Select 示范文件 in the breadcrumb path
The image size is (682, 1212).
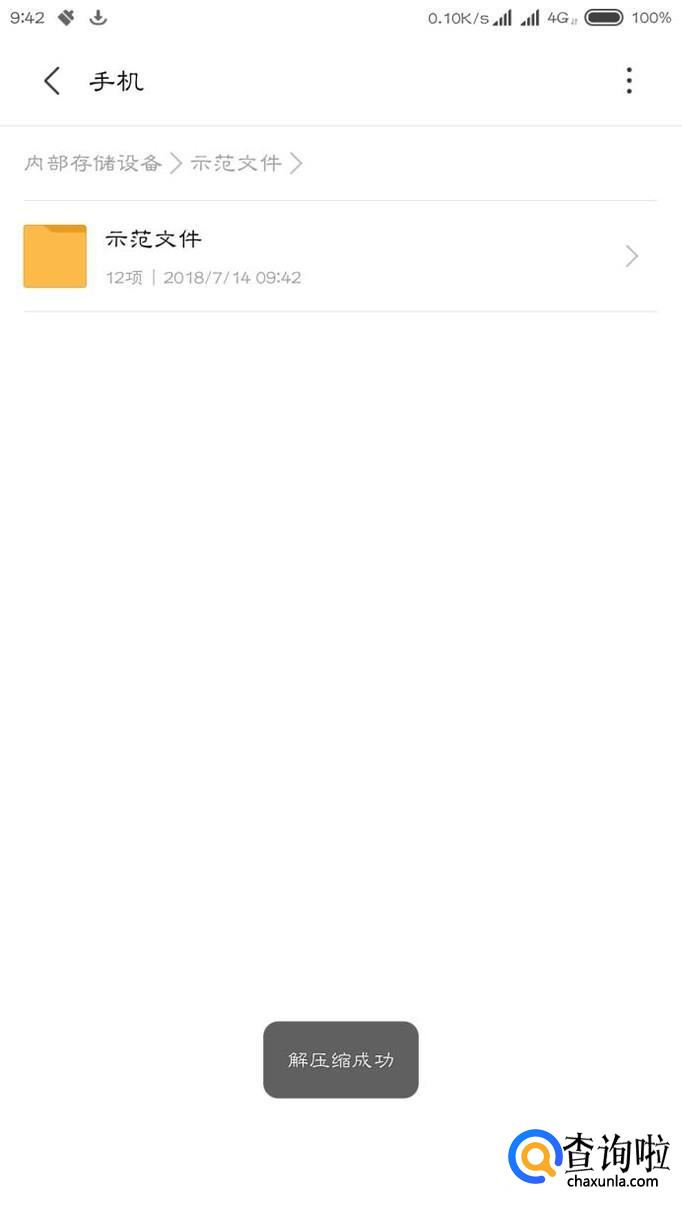(236, 163)
